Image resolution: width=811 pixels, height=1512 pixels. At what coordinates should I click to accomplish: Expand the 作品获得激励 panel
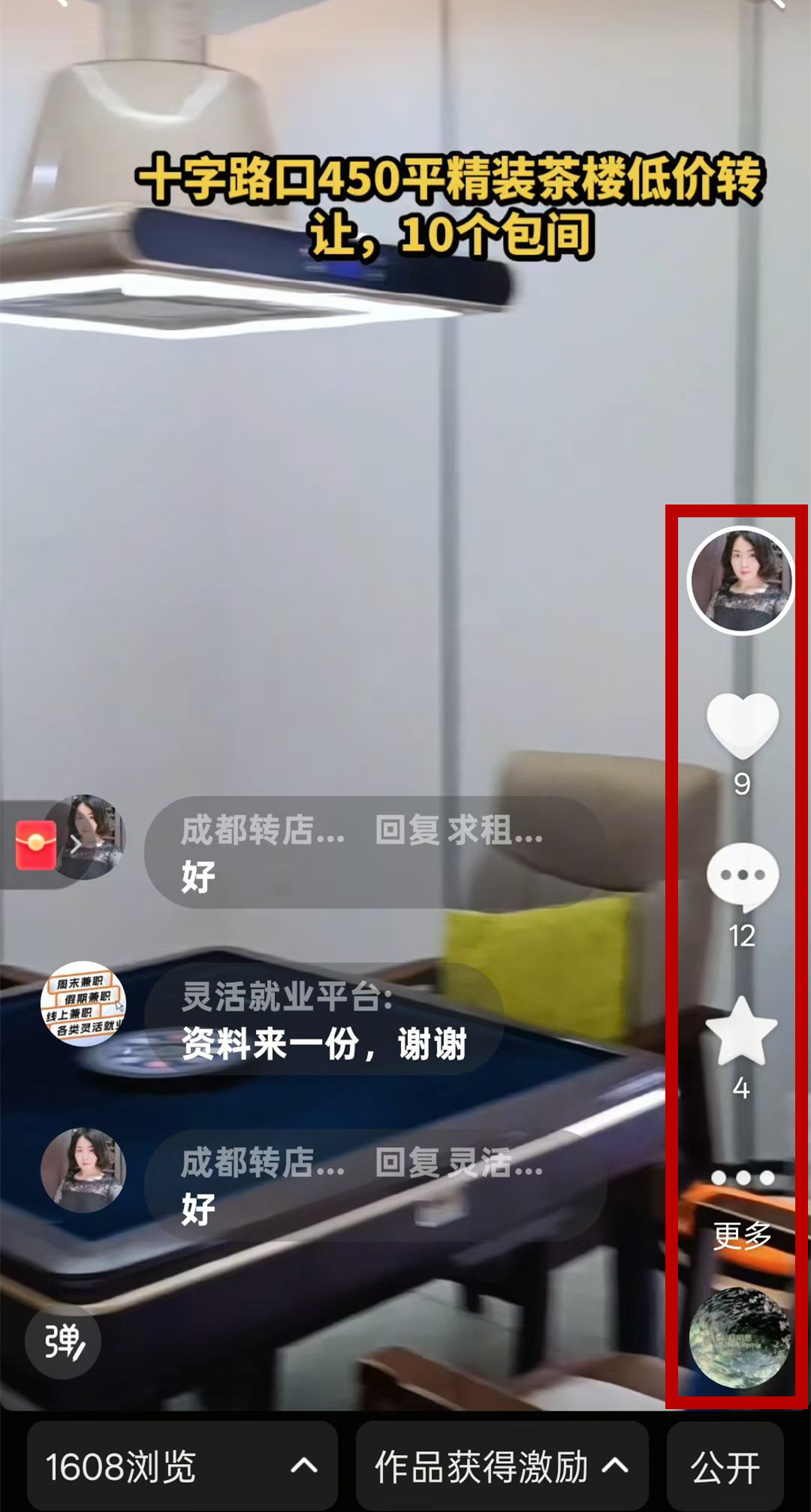pyautogui.click(x=502, y=1465)
